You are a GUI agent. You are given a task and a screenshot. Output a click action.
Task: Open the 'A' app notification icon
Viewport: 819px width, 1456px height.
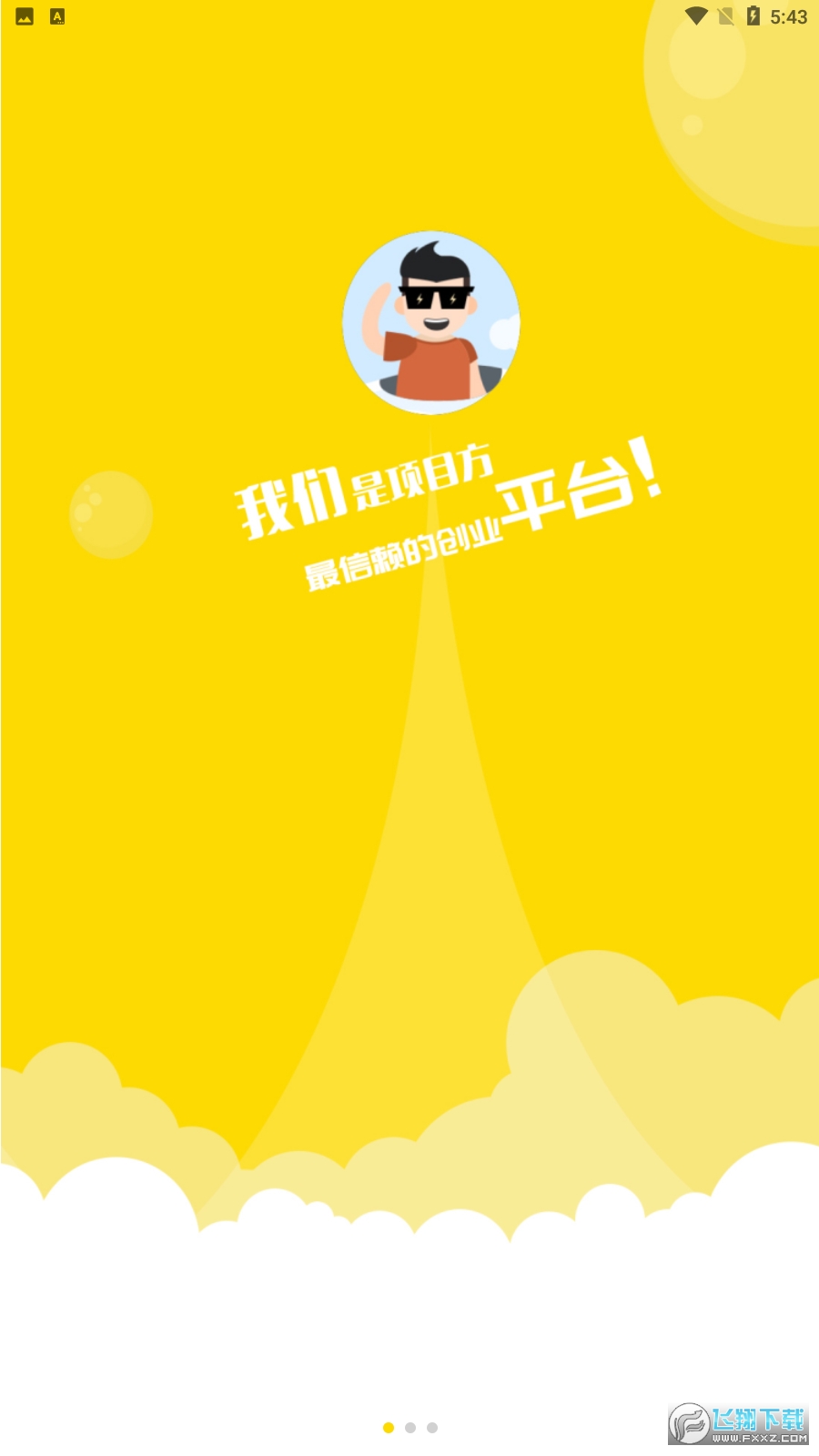point(56,15)
